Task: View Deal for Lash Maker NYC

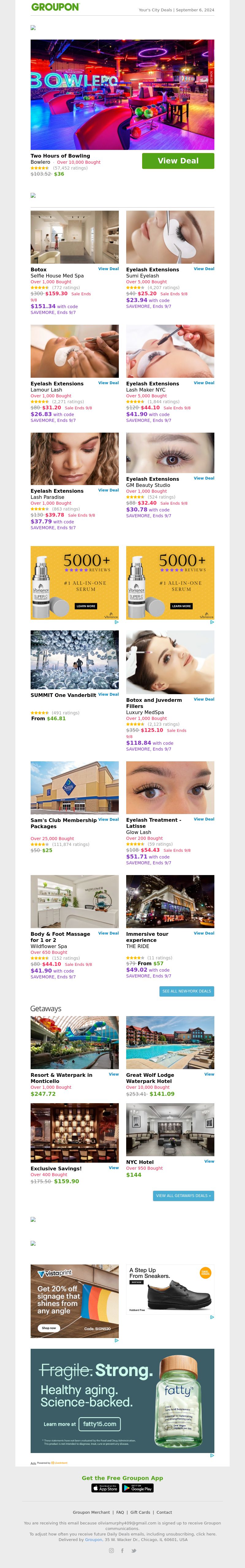Action: (204, 383)
